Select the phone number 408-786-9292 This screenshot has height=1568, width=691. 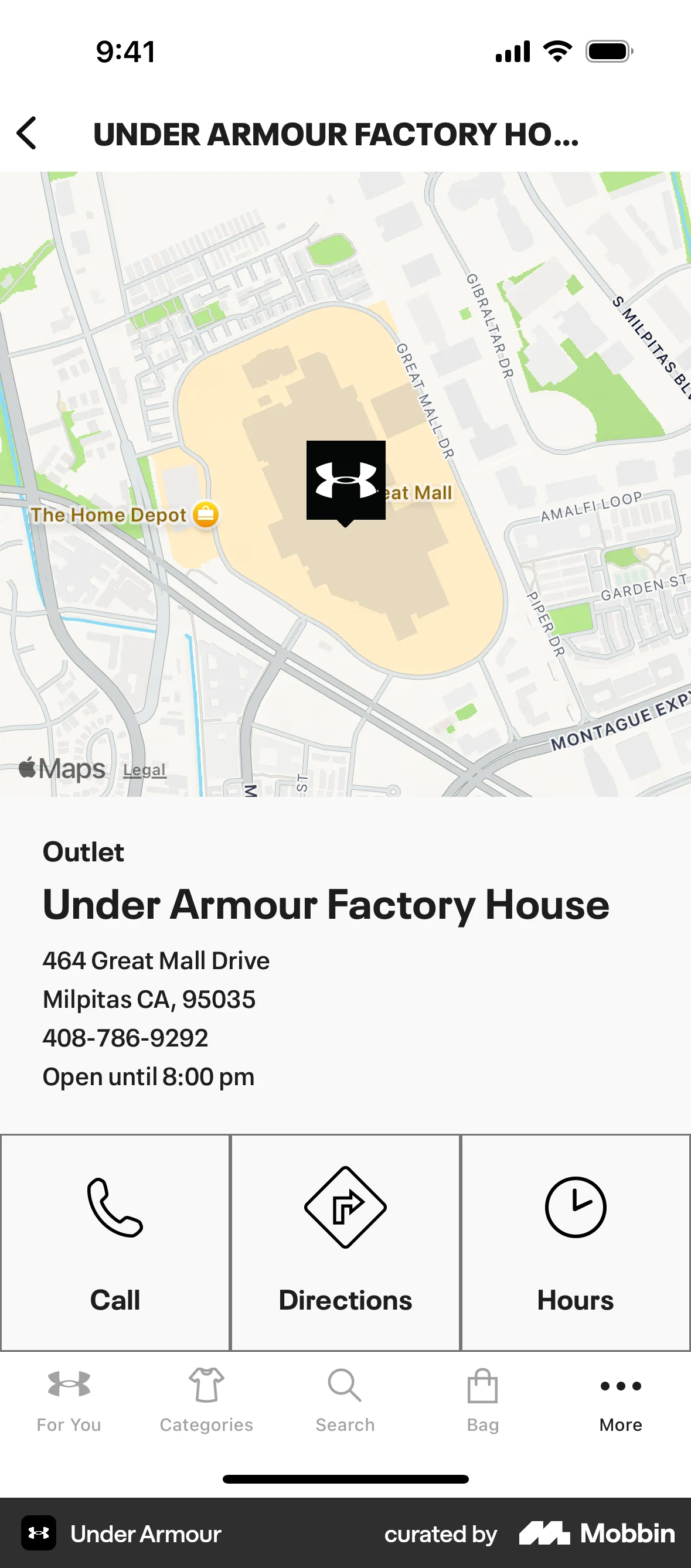[x=125, y=1038]
